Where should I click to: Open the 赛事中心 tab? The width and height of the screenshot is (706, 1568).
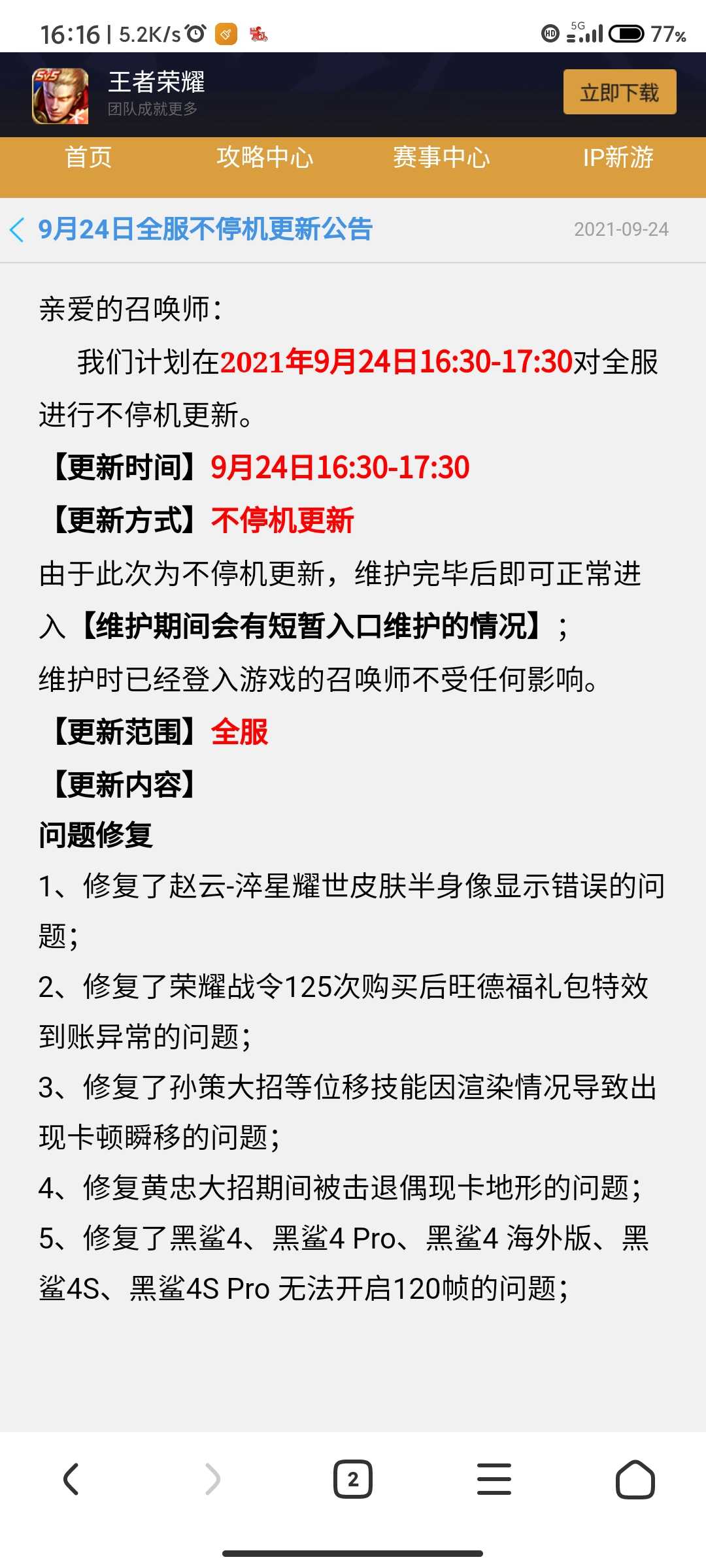pyautogui.click(x=441, y=157)
